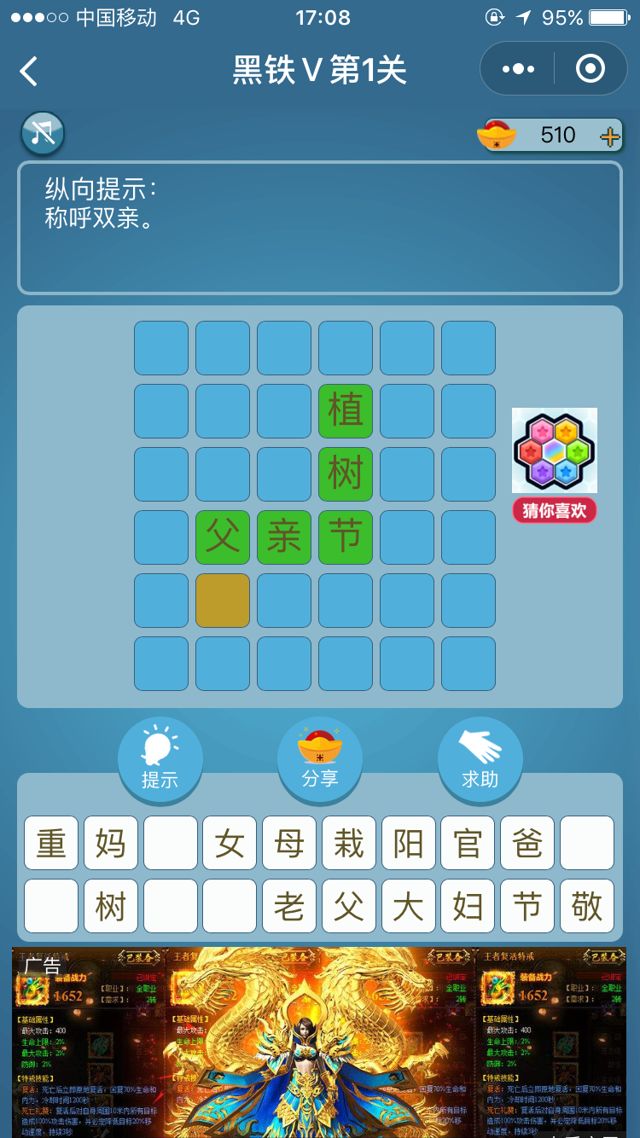Get a hint with the 提示 button
The height and width of the screenshot is (1138, 640).
click(x=160, y=756)
